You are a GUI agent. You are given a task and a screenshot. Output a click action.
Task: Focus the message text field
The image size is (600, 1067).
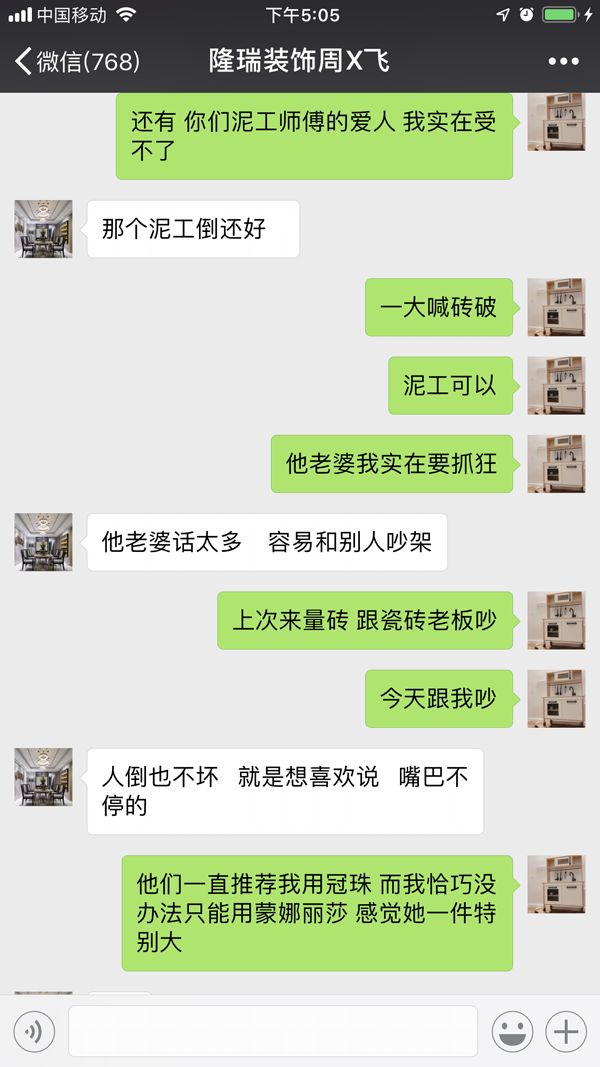pos(272,1031)
